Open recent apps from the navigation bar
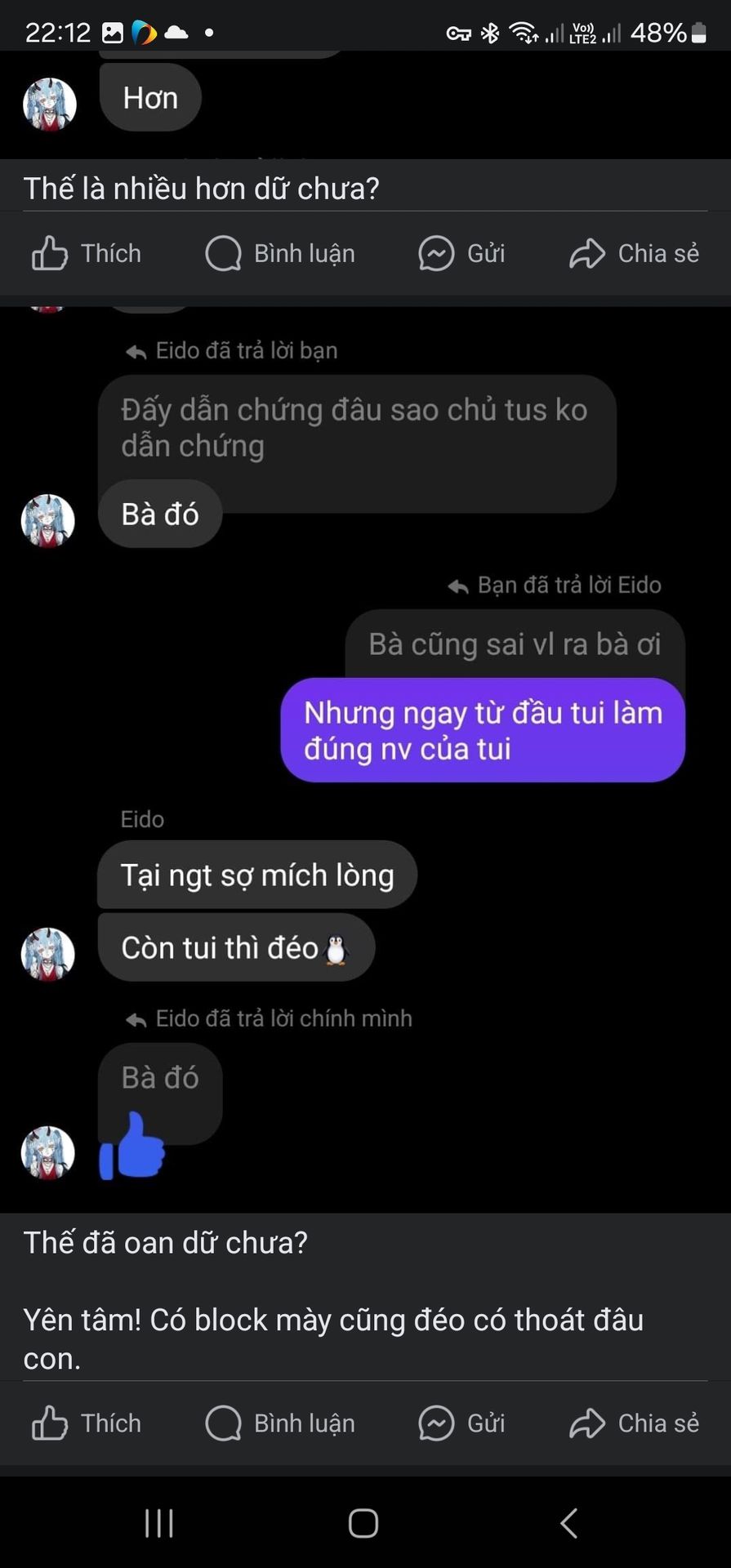The width and height of the screenshot is (731, 1568). click(159, 1523)
